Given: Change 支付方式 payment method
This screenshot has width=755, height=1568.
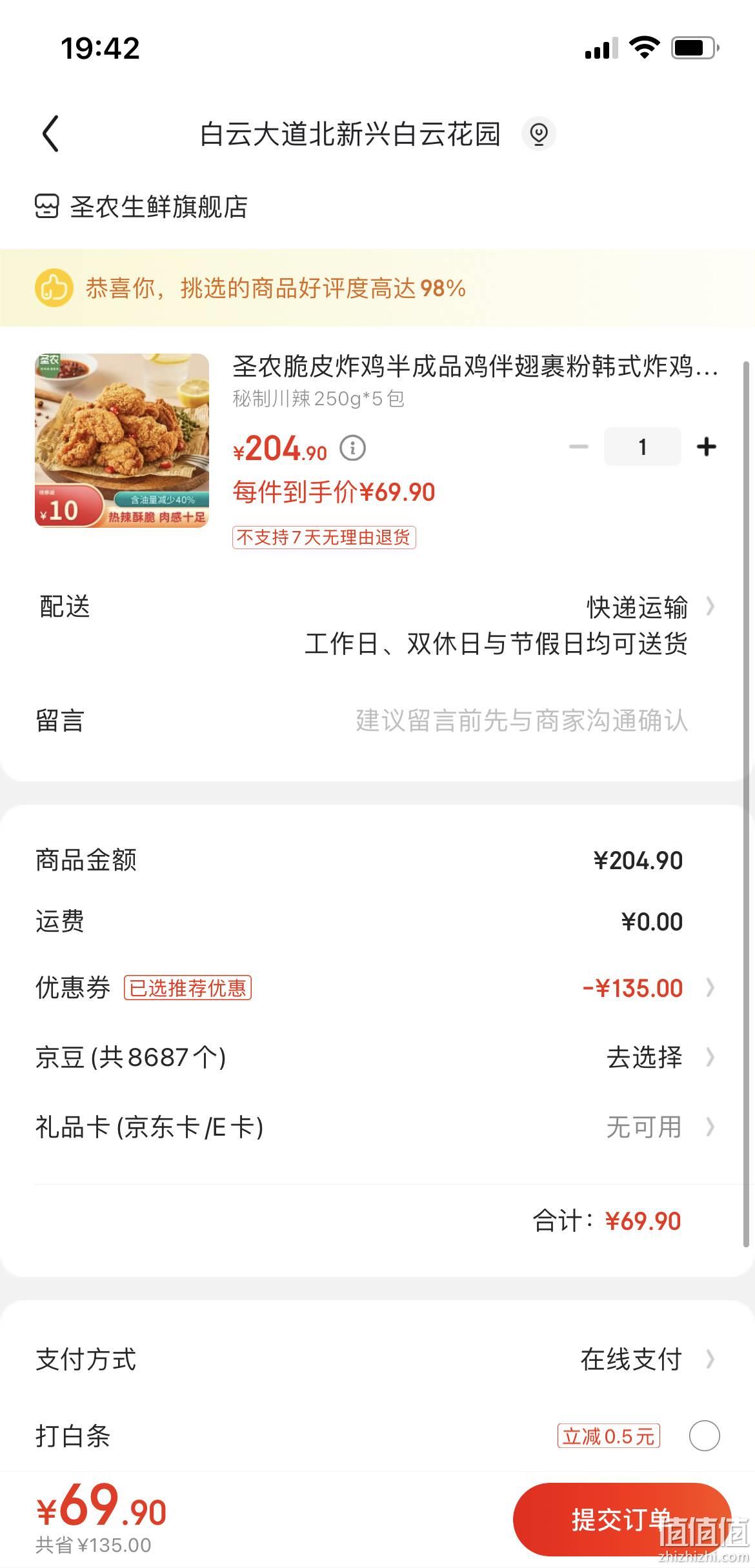Looking at the screenshot, I should point(377,1360).
